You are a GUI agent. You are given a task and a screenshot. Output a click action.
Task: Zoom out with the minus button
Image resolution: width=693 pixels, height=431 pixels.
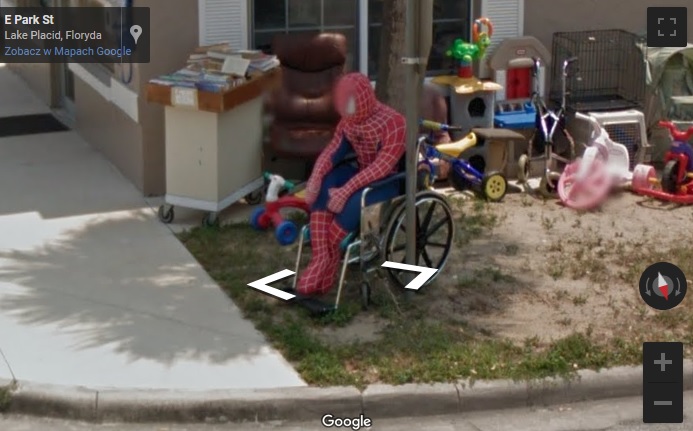[662, 402]
